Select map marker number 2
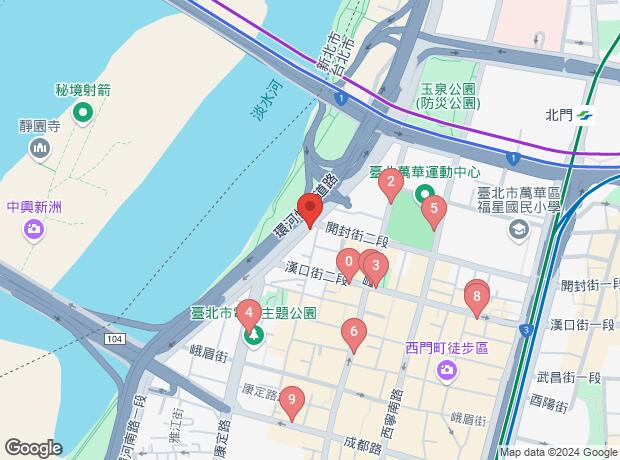 point(390,182)
